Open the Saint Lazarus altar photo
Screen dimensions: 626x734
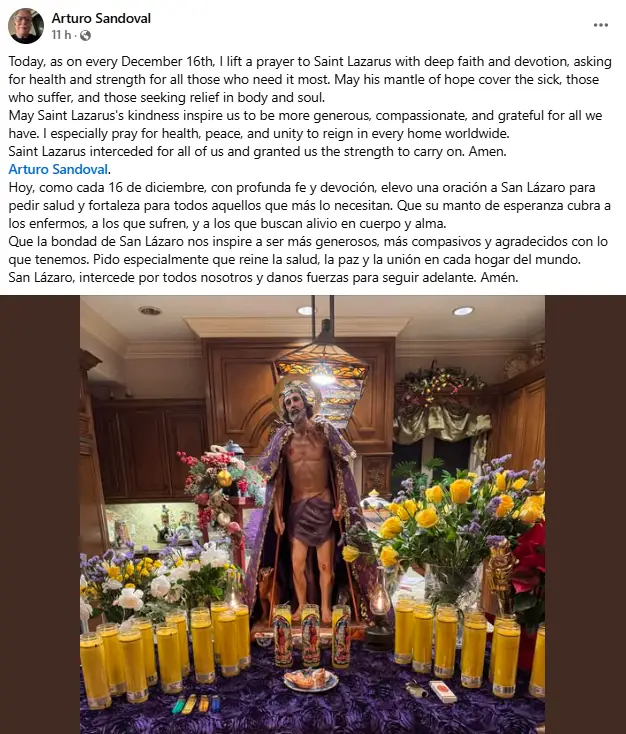point(312,514)
